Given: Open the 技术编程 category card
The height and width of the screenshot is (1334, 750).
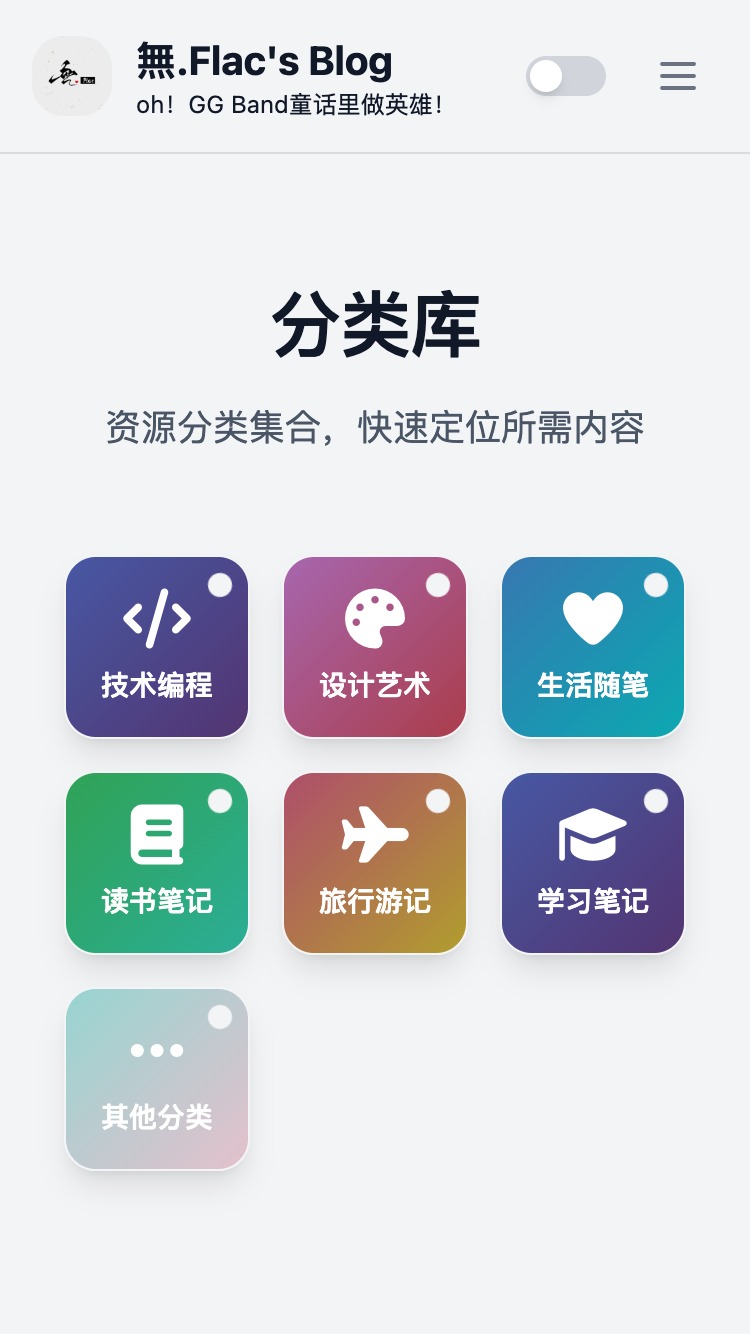Looking at the screenshot, I should (x=157, y=647).
